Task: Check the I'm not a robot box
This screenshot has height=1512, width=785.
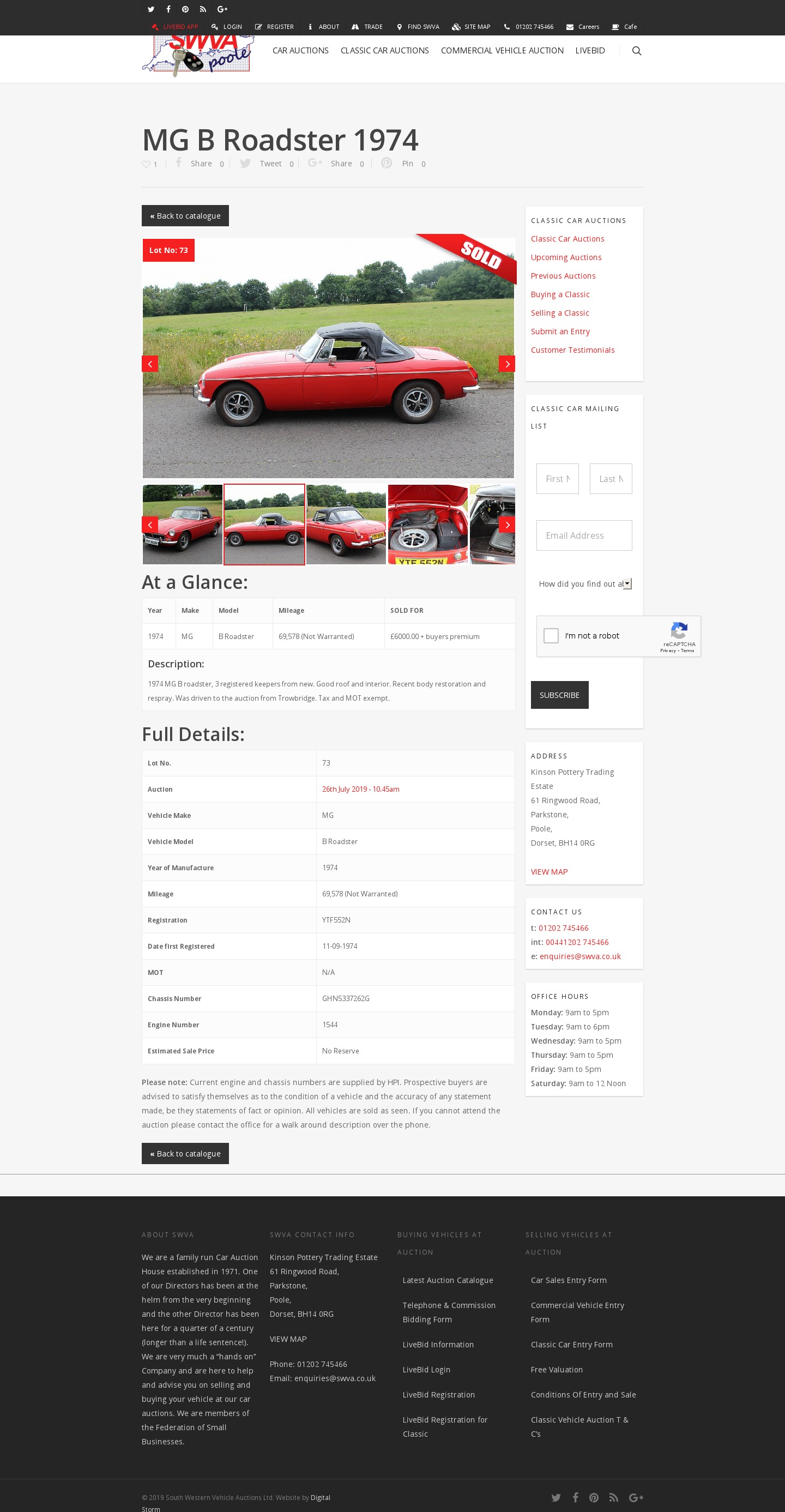Action: tap(551, 636)
